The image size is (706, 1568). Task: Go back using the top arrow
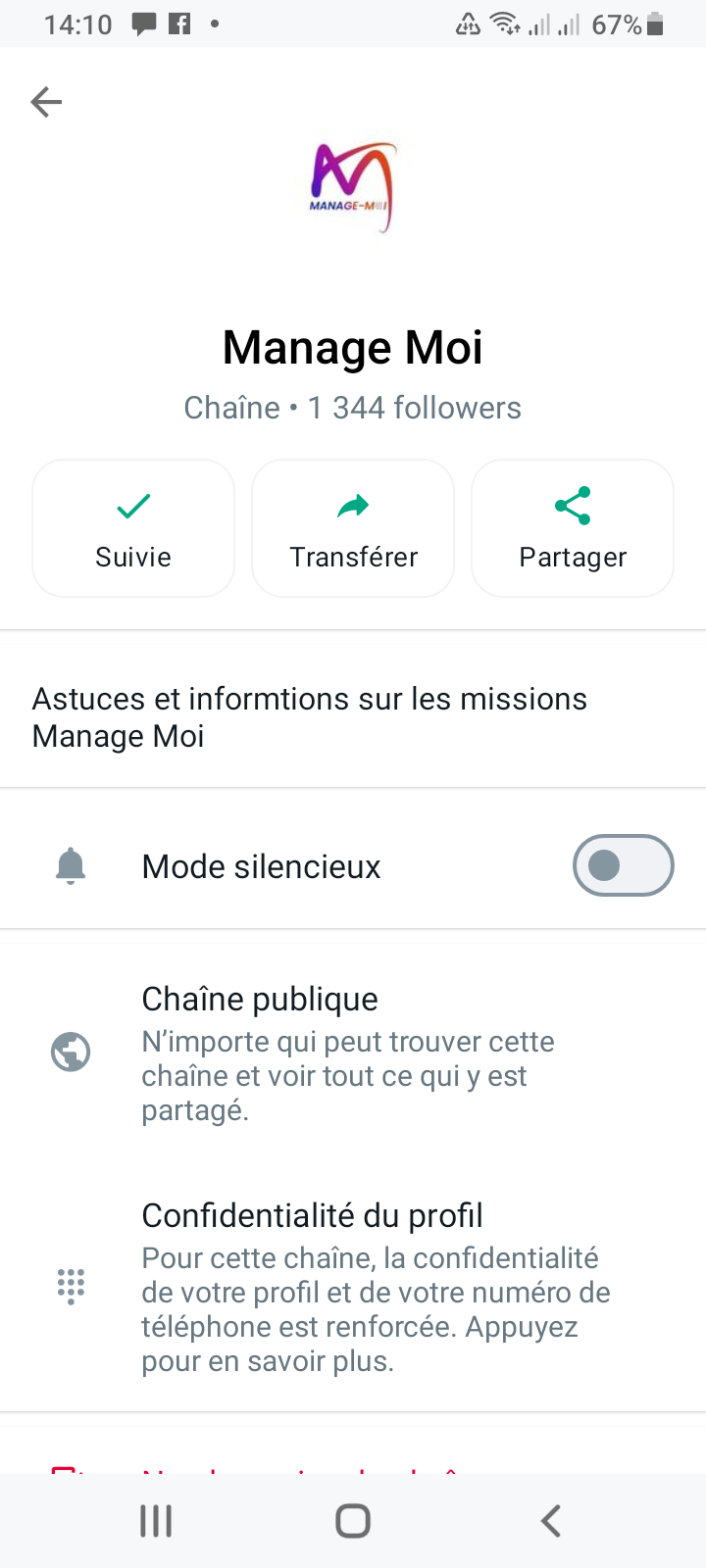(46, 102)
